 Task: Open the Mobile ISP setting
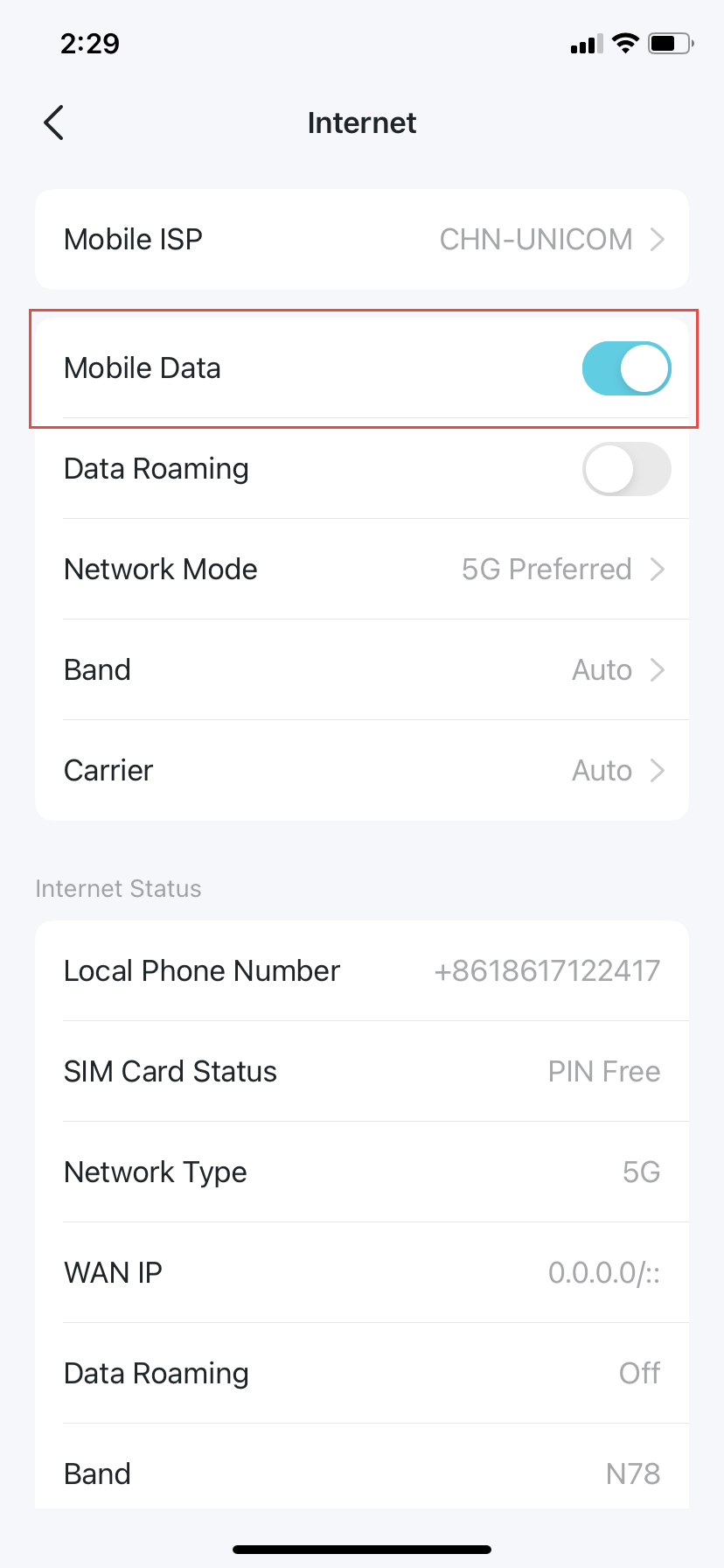click(x=362, y=239)
